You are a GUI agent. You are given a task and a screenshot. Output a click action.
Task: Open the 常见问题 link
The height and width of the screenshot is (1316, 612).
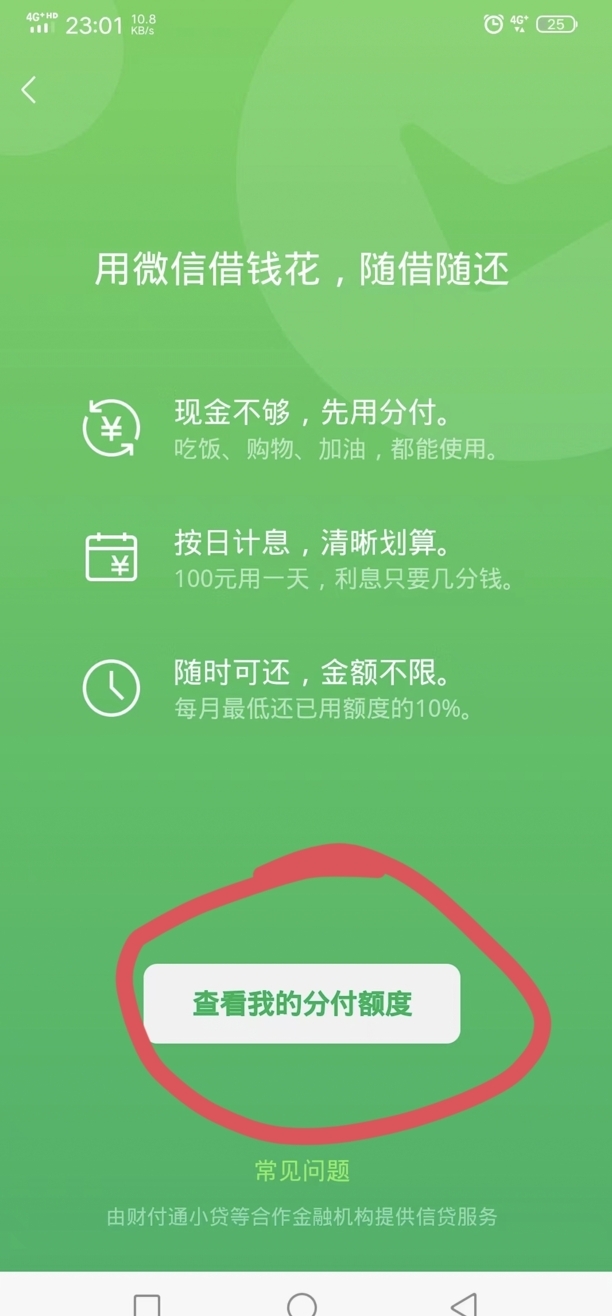coord(302,1171)
